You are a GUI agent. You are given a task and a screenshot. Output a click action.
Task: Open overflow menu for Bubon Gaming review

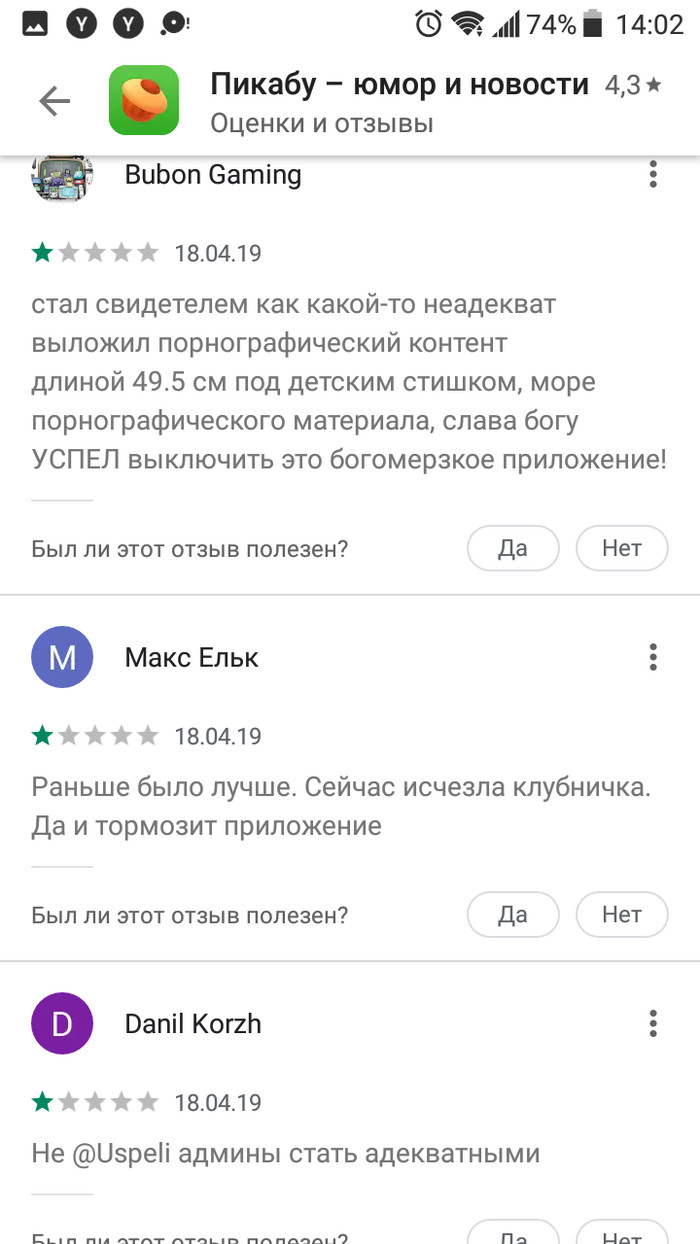click(x=653, y=174)
